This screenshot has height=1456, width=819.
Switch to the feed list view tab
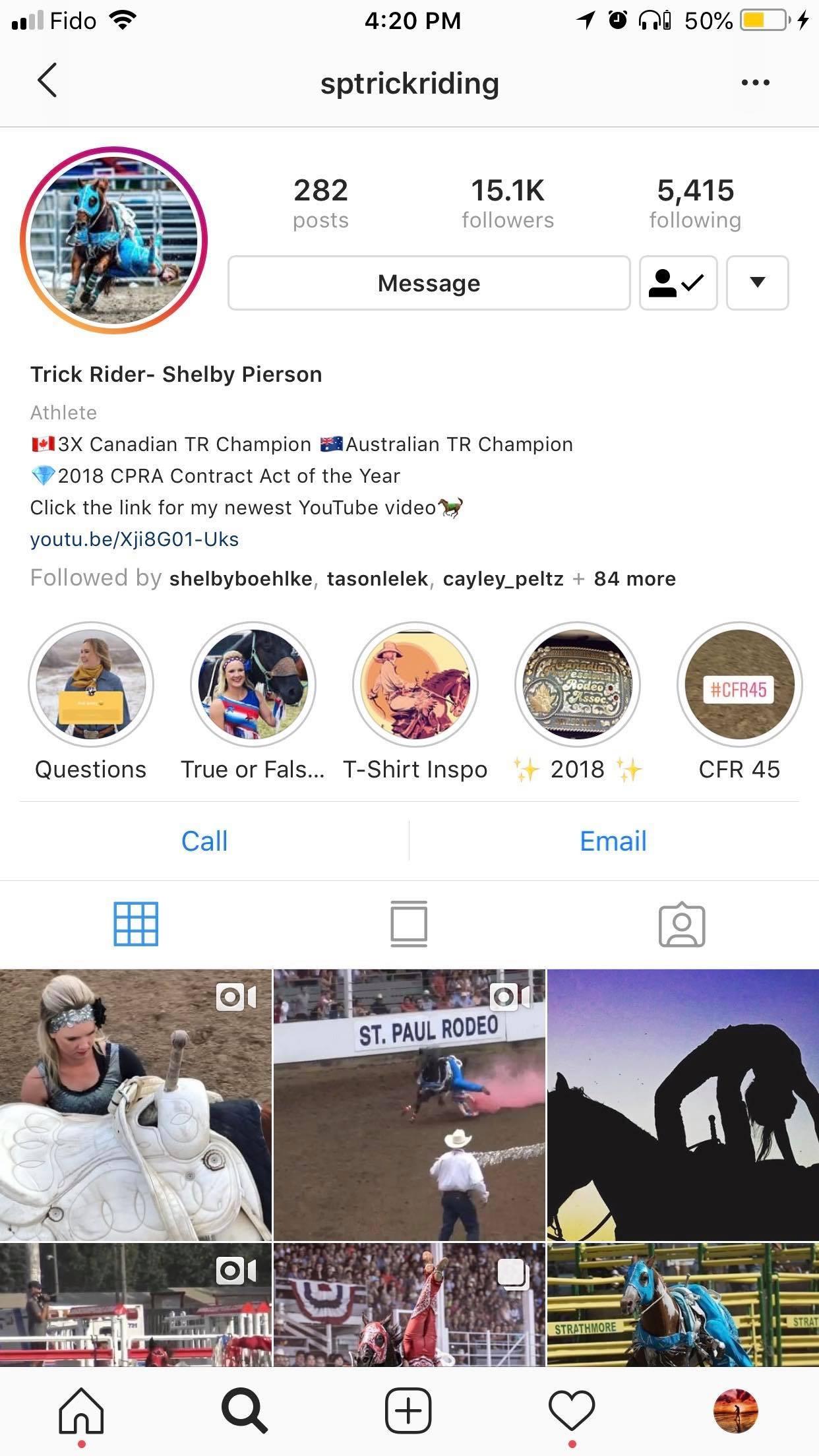[x=409, y=925]
